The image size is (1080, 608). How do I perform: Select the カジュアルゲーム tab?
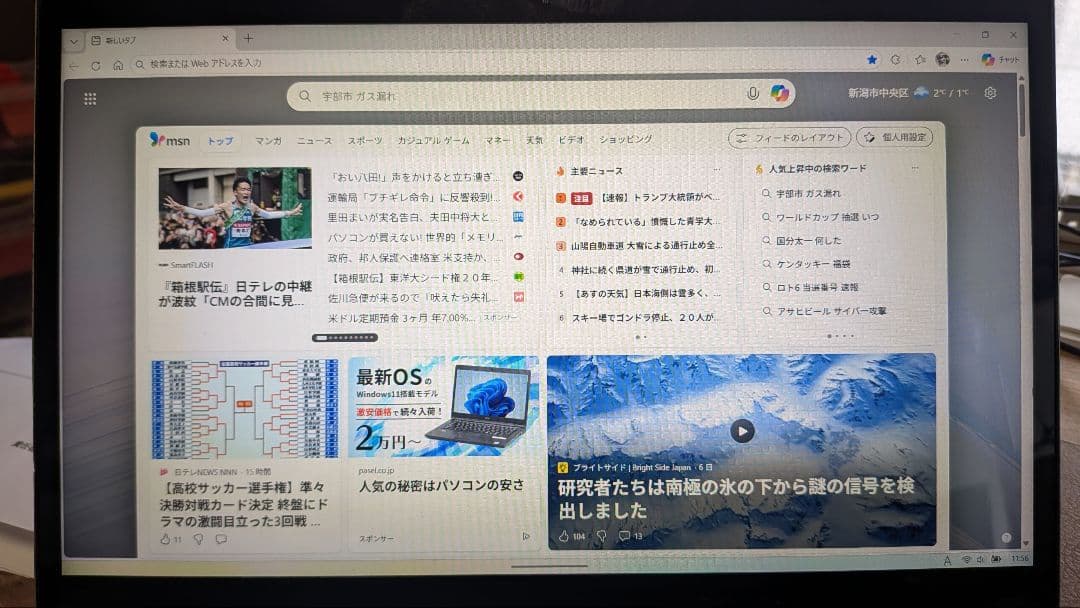[433, 141]
